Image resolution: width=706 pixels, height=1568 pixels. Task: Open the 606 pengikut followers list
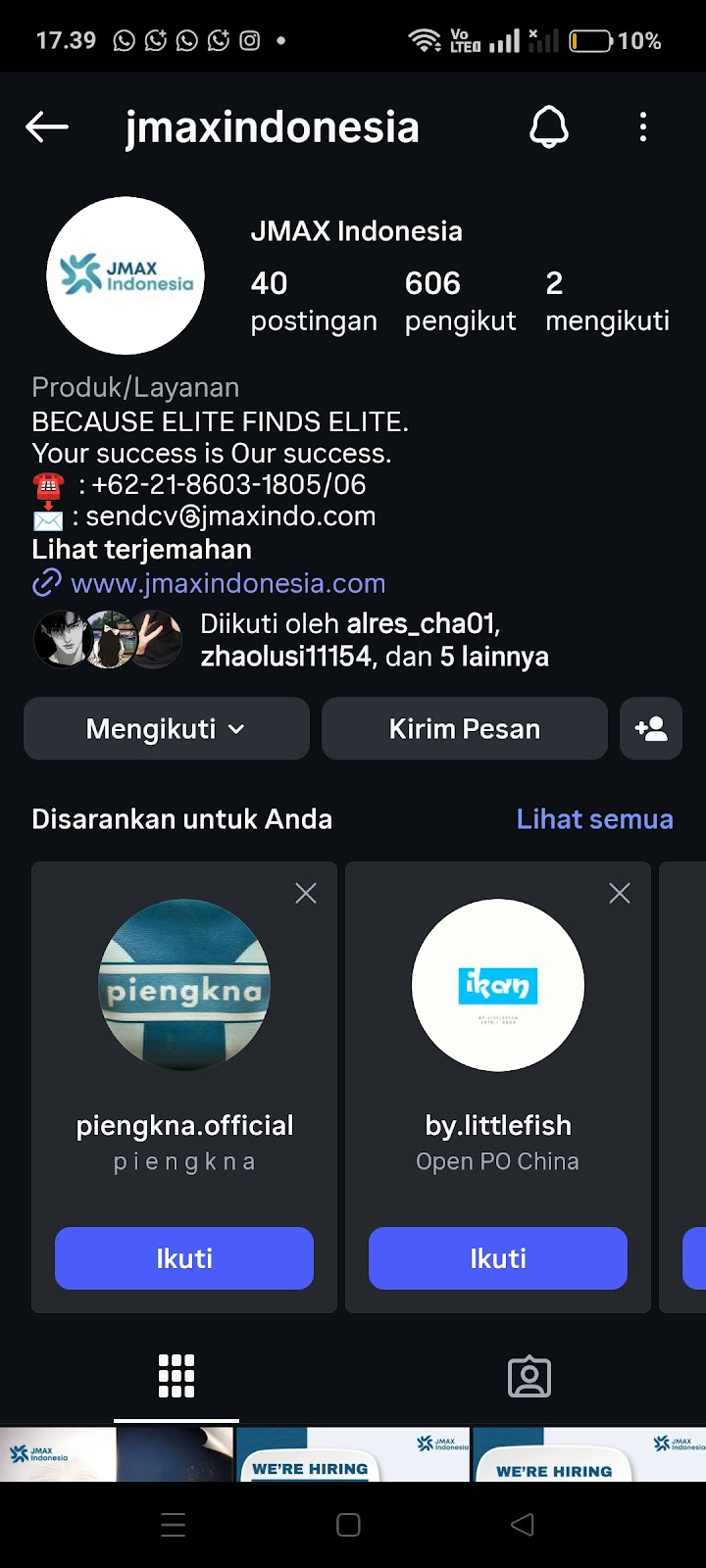pyautogui.click(x=460, y=302)
